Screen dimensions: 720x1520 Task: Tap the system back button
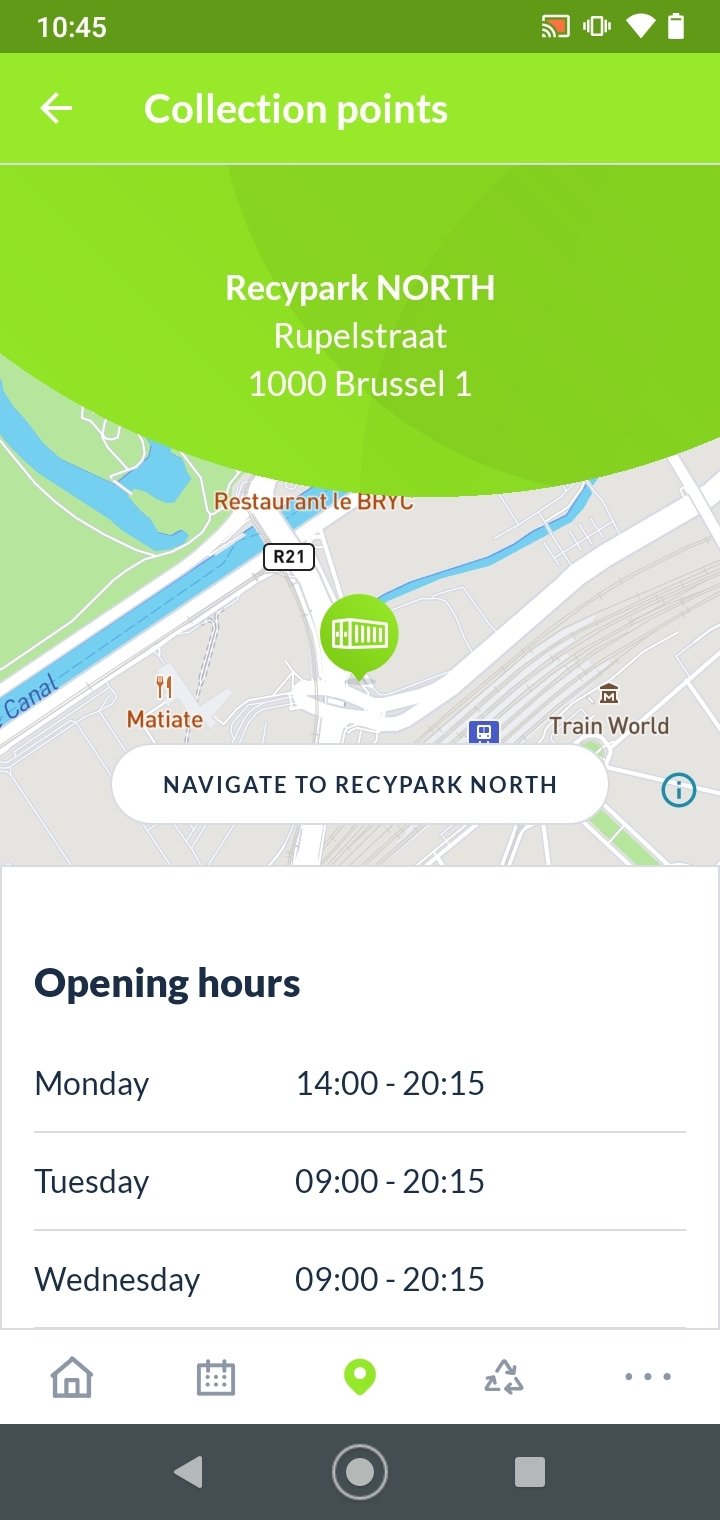click(188, 1472)
